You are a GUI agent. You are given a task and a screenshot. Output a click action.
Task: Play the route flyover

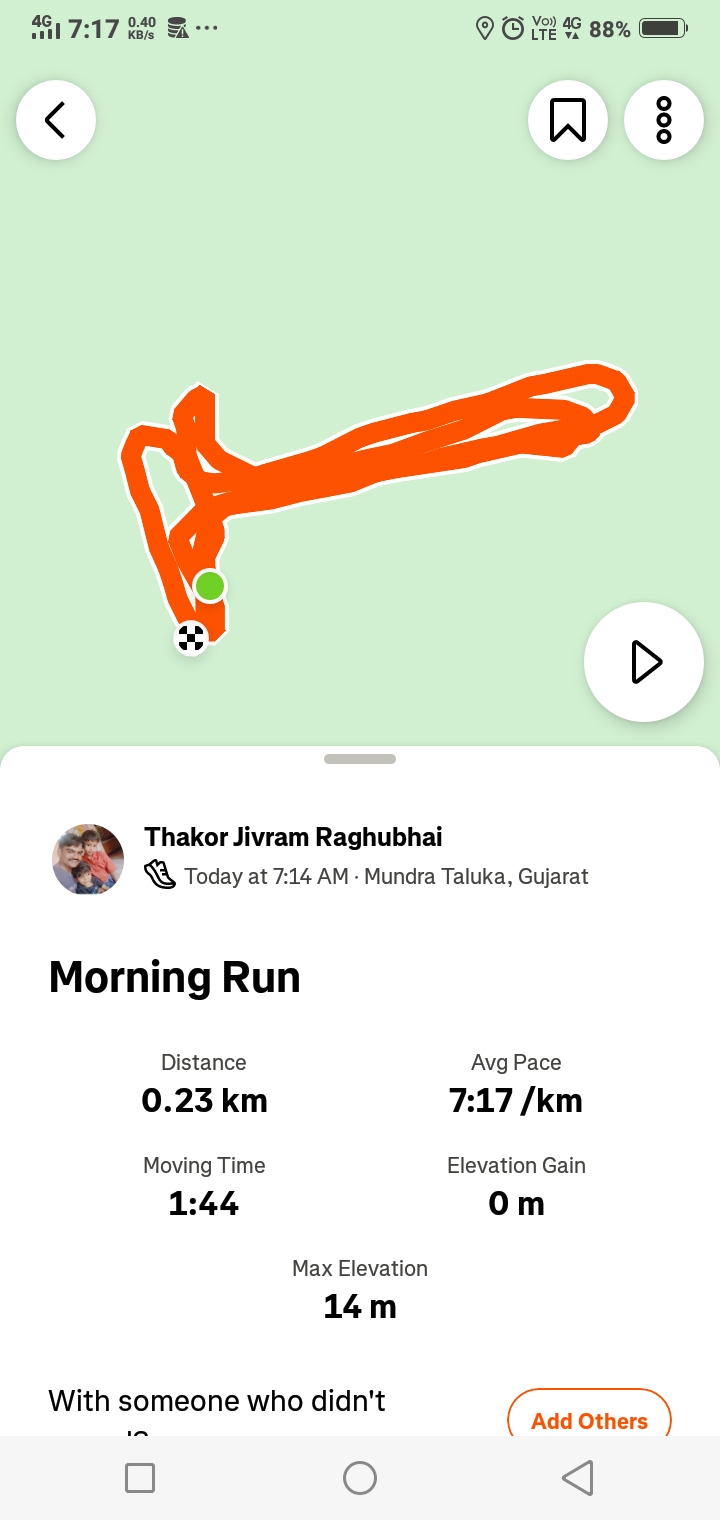[644, 662]
